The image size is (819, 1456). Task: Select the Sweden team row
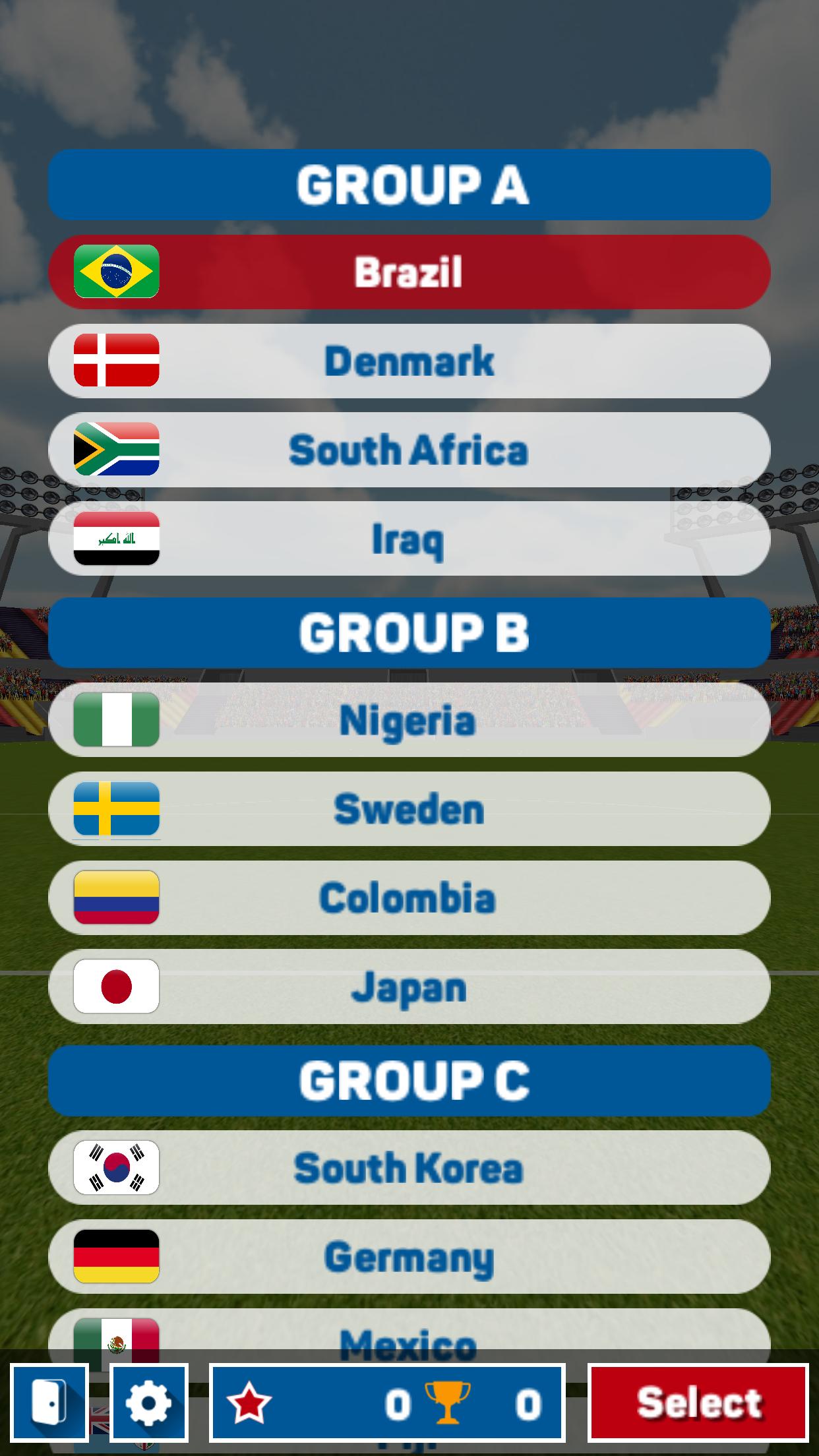tap(409, 808)
